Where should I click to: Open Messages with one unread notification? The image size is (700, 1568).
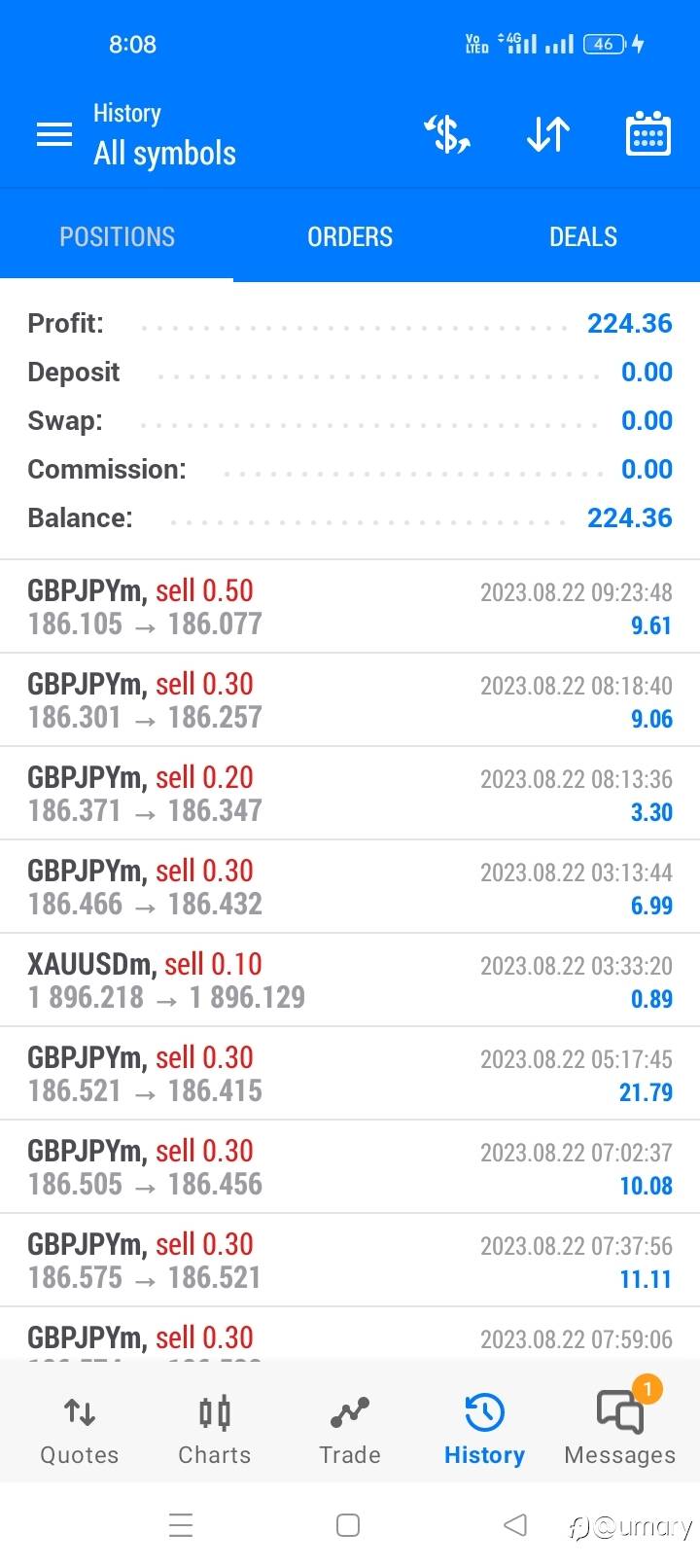[x=619, y=1428]
